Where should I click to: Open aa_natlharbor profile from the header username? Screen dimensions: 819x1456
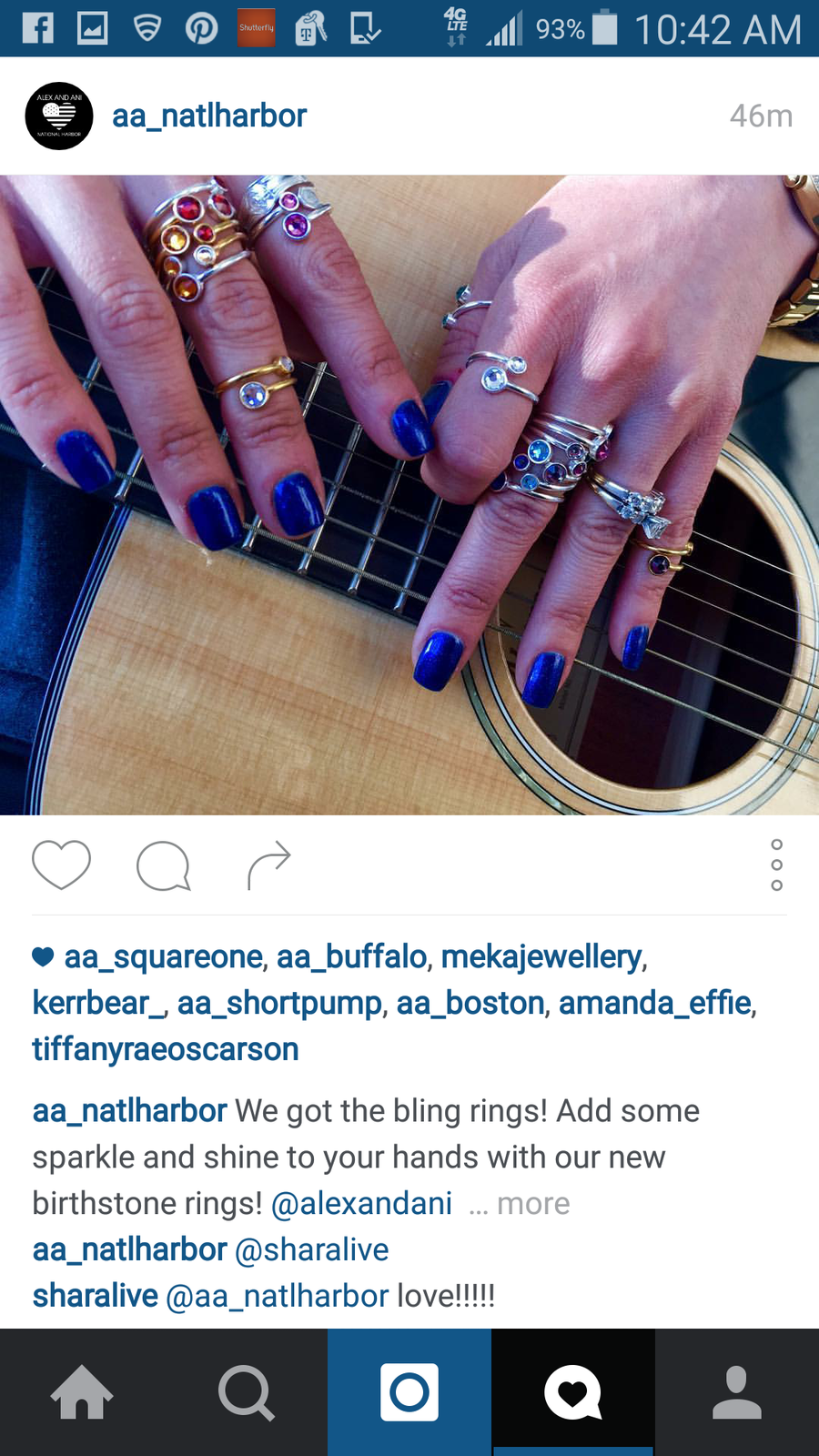coord(209,116)
